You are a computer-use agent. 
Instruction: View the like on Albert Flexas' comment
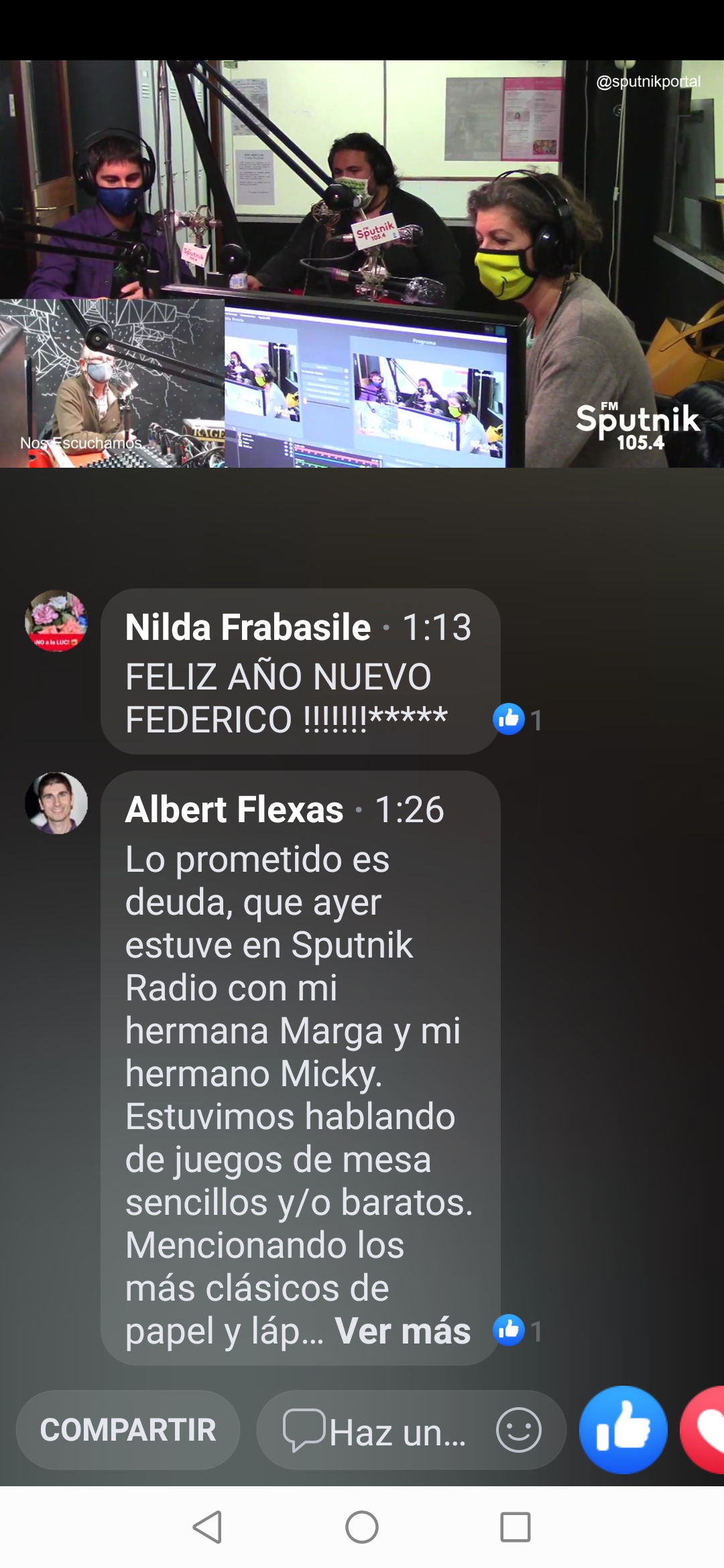[518, 1330]
